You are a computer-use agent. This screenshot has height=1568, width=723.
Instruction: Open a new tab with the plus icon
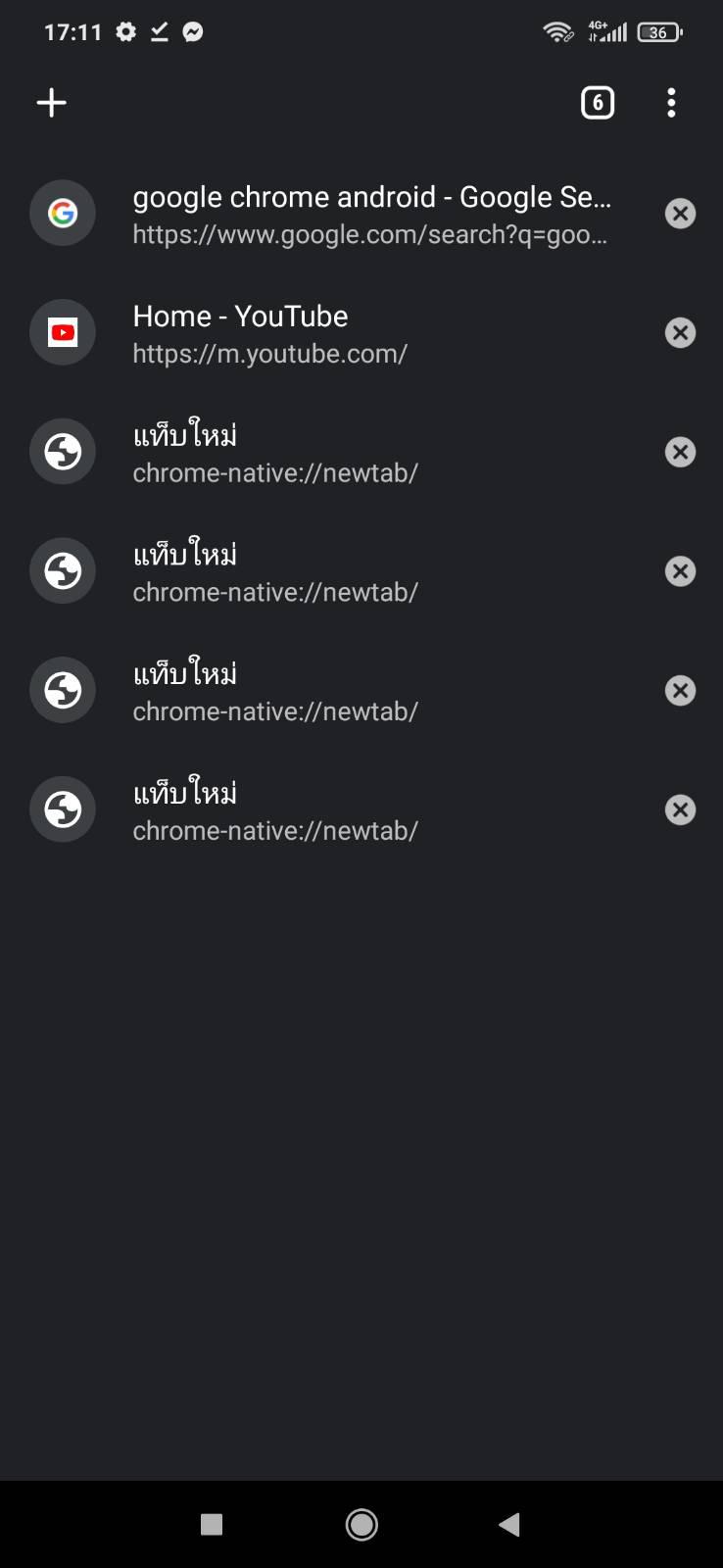click(52, 103)
